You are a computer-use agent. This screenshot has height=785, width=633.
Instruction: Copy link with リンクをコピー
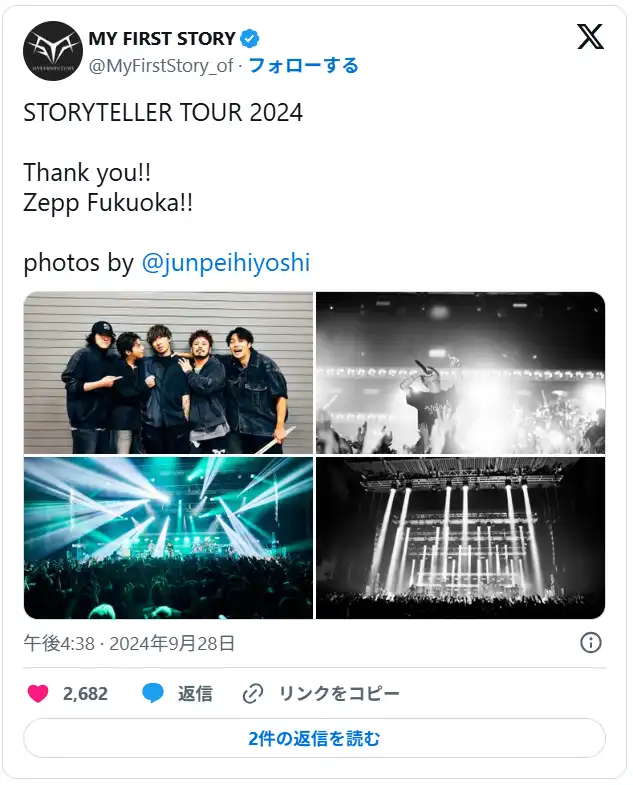(321, 693)
